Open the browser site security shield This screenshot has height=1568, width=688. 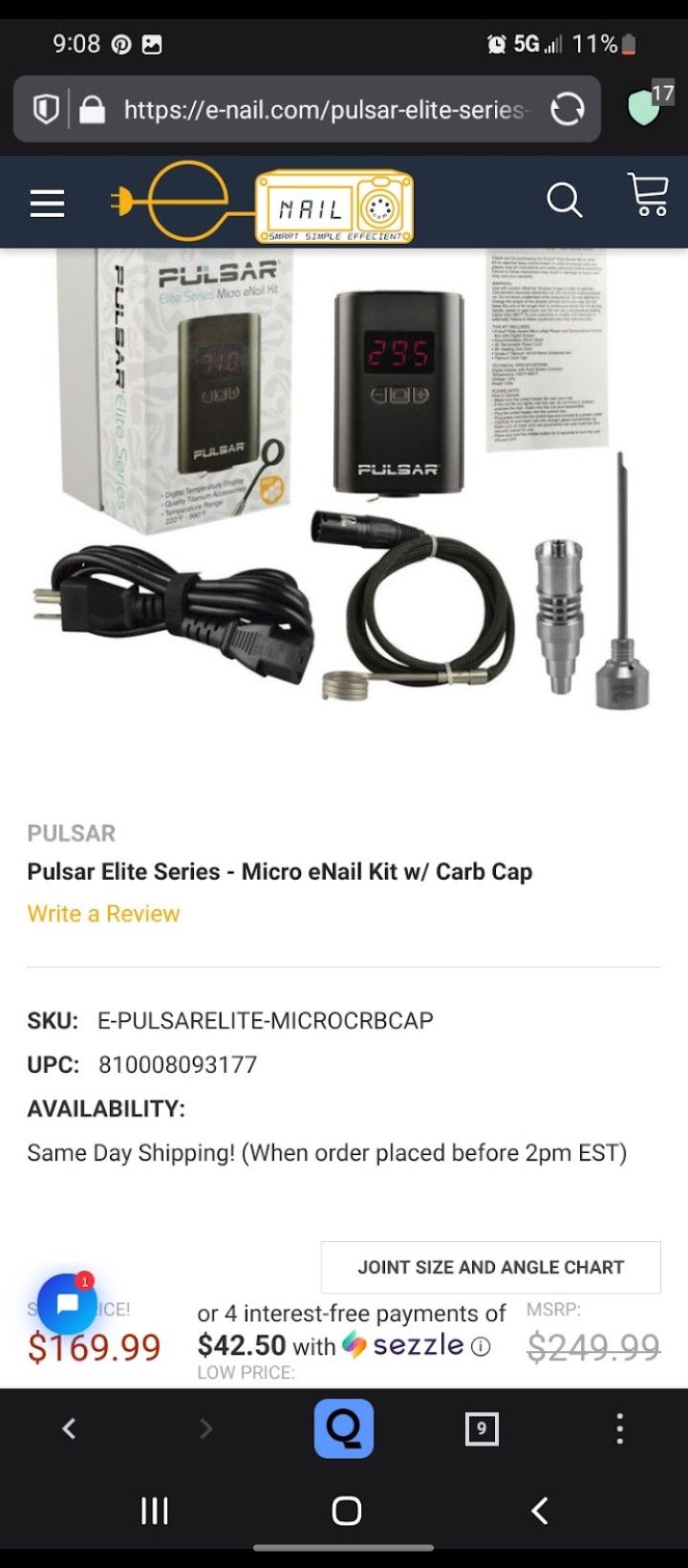pyautogui.click(x=46, y=110)
